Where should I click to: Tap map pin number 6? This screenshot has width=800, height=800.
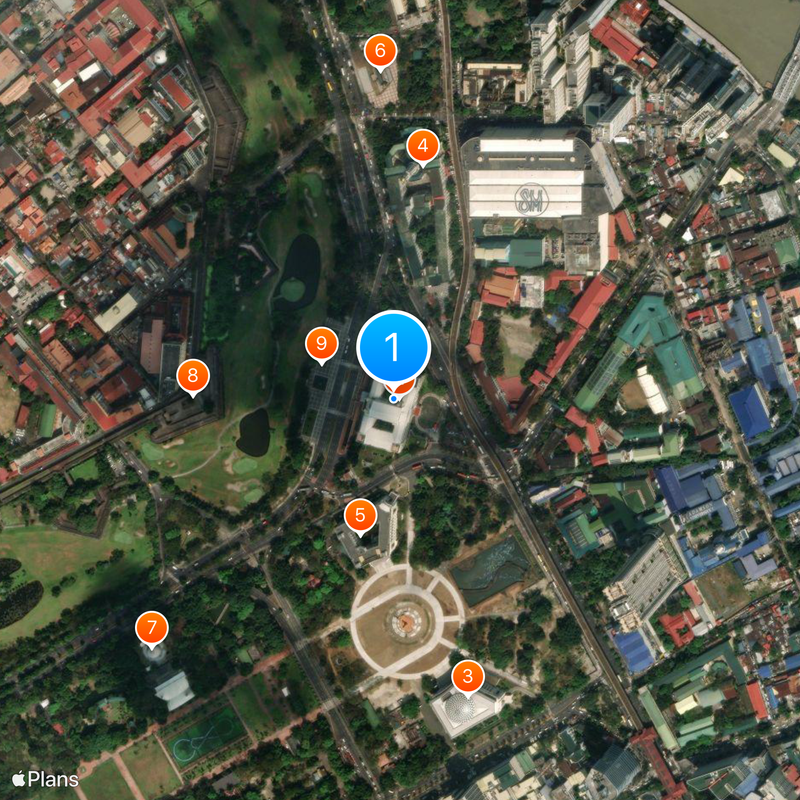(x=380, y=51)
